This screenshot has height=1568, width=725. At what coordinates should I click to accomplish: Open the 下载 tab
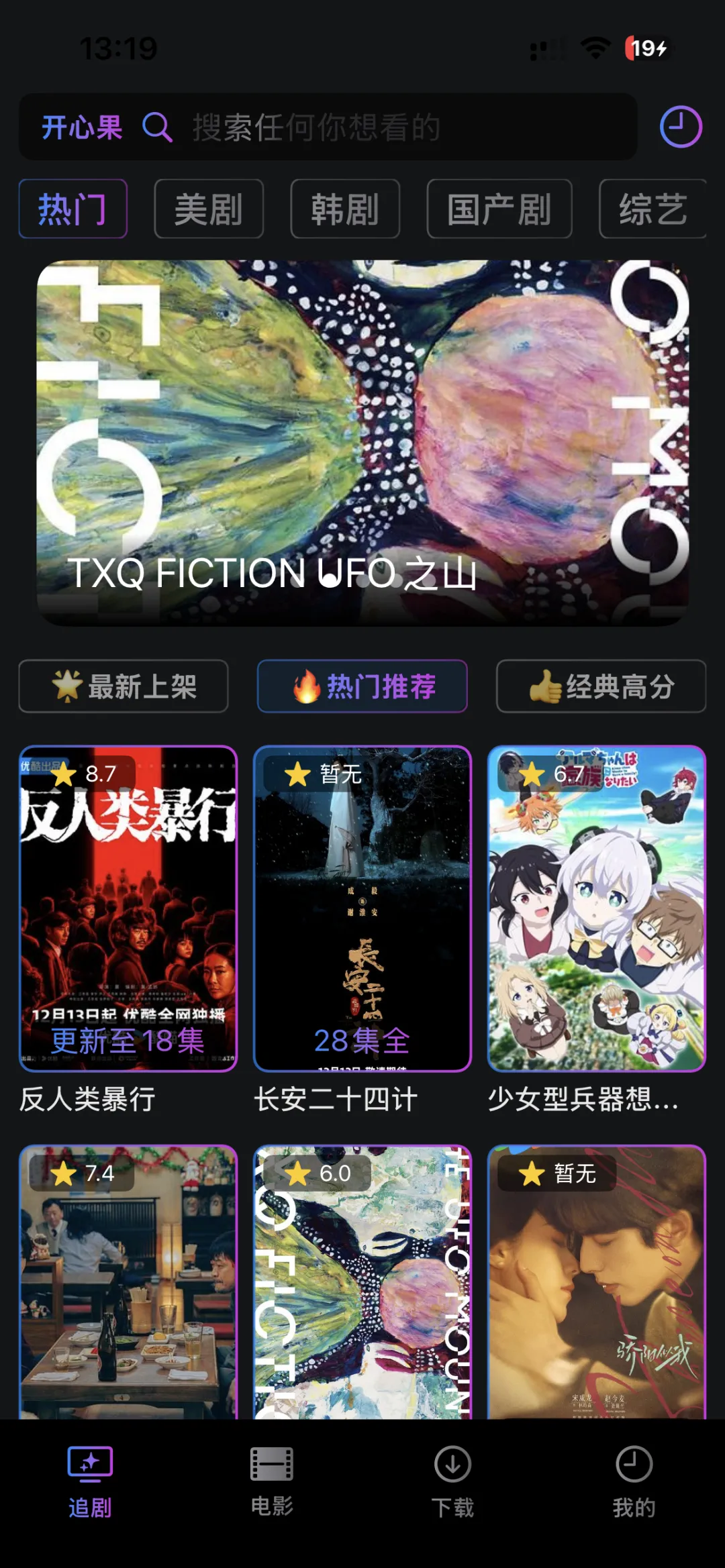point(452,1481)
